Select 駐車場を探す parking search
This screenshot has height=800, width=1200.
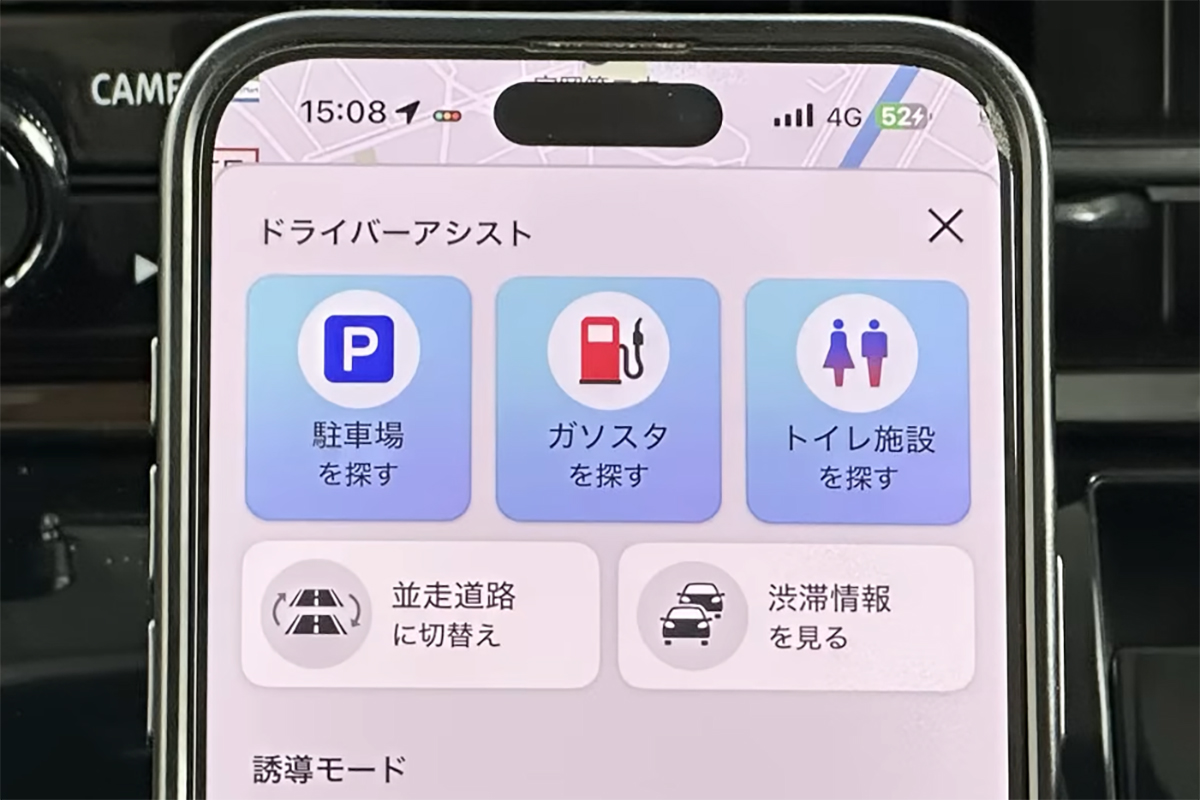click(358, 398)
